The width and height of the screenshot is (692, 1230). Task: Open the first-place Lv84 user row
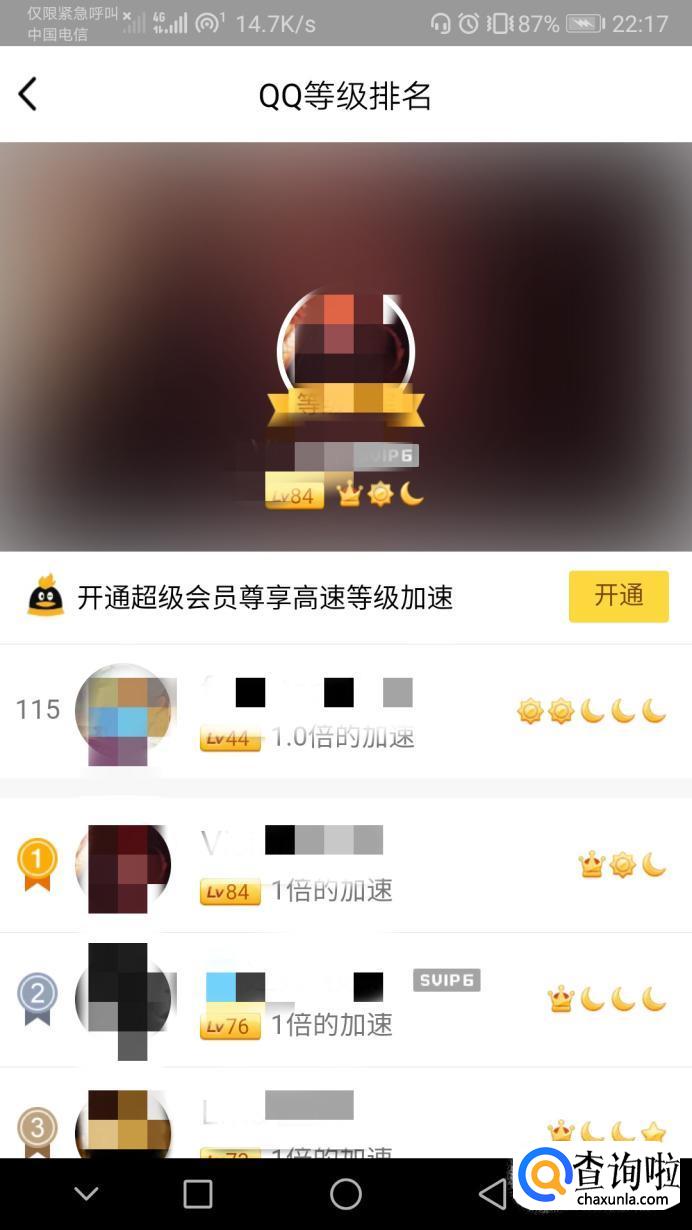(x=345, y=866)
